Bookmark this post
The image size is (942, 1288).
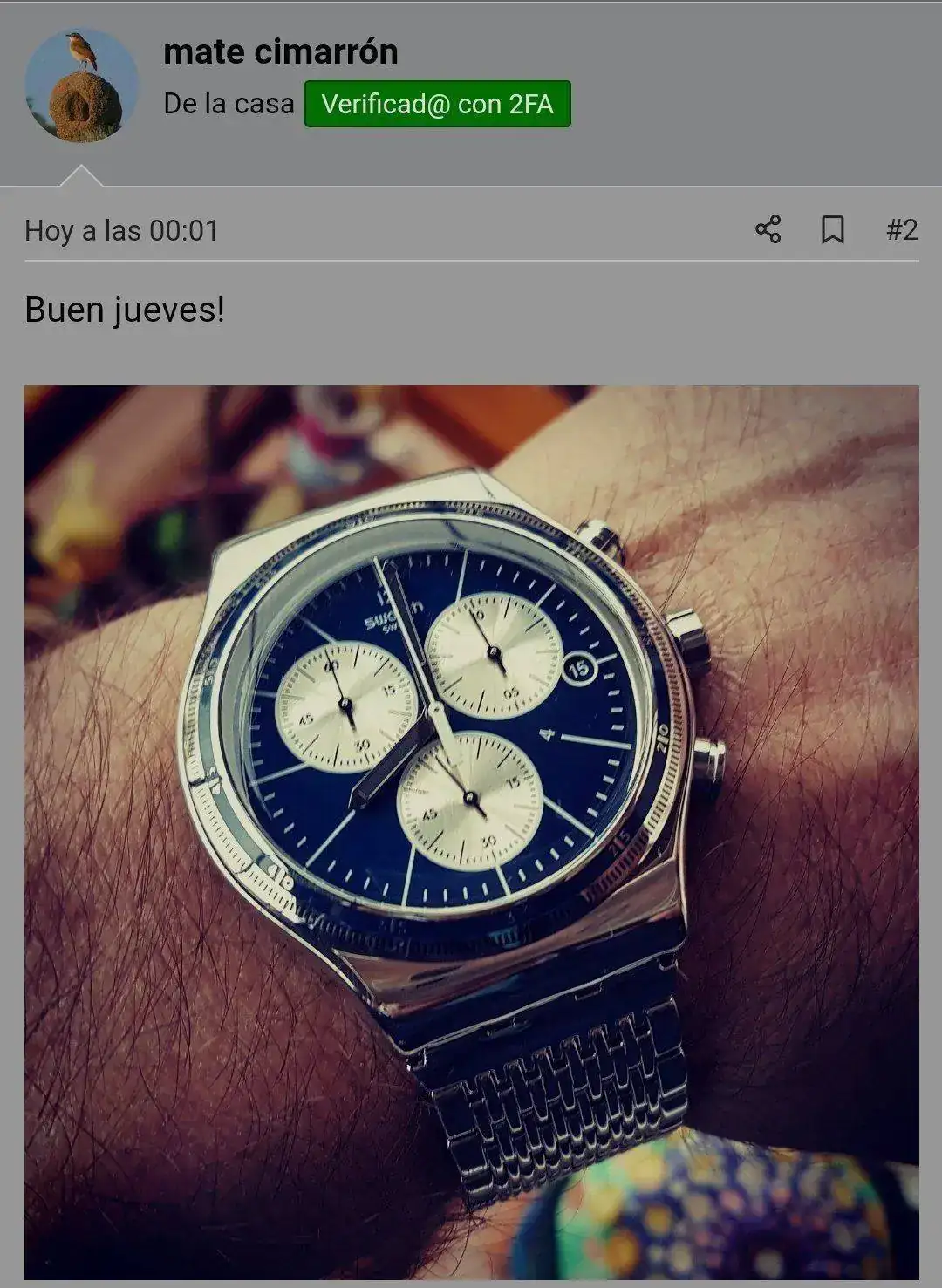833,230
